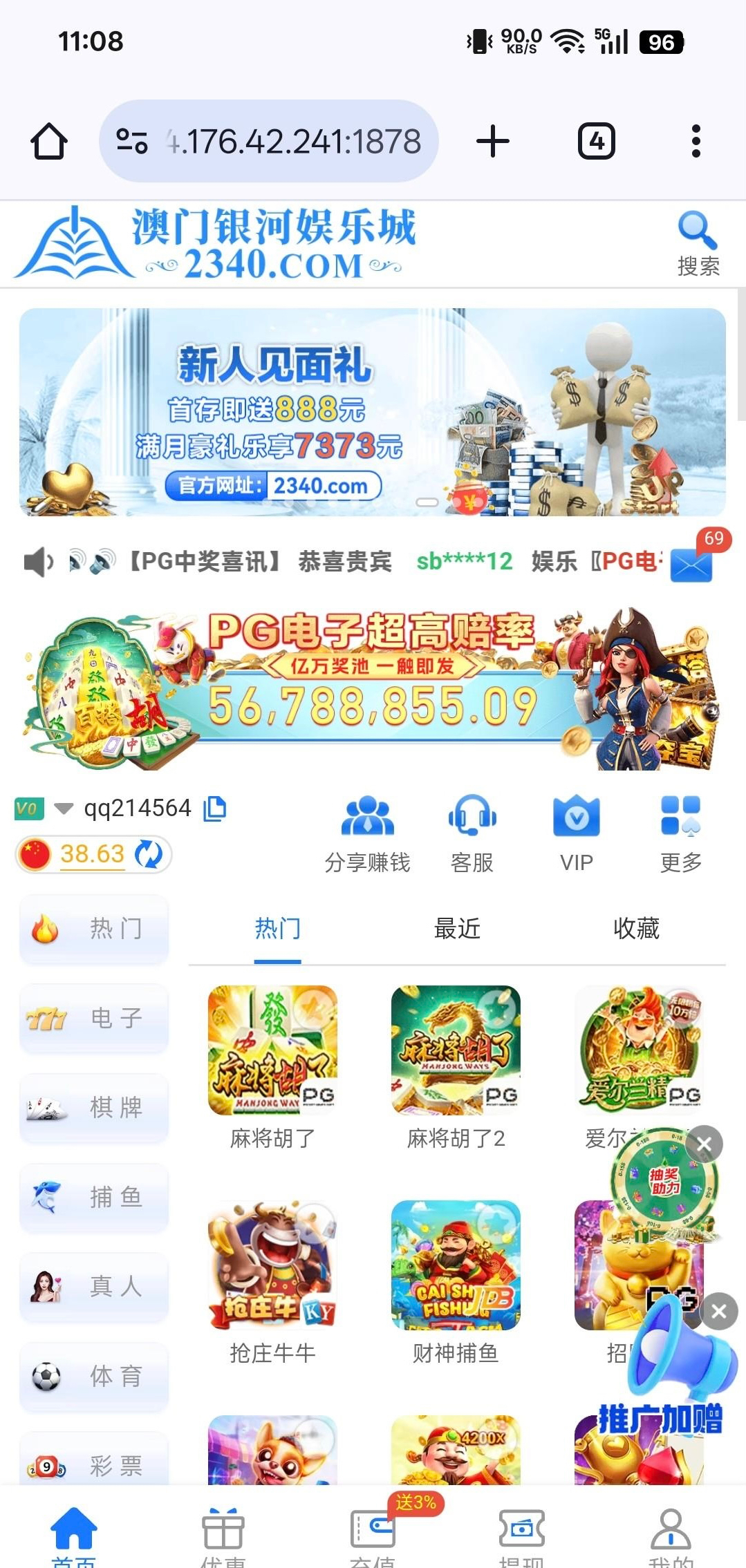
Task: Select the 捕鱼 category
Action: [x=94, y=1197]
